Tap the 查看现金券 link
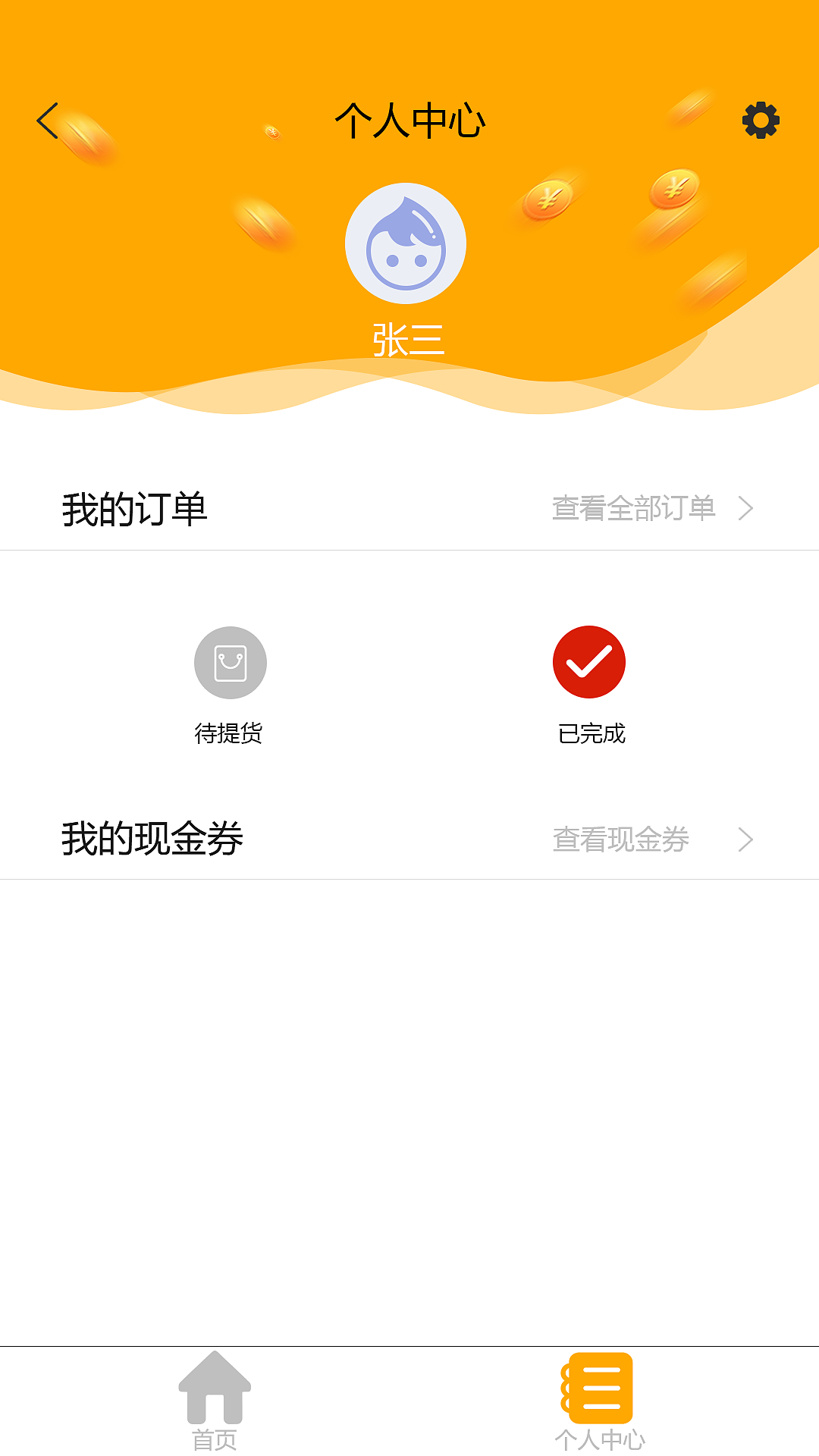819x1456 pixels. coord(622,839)
